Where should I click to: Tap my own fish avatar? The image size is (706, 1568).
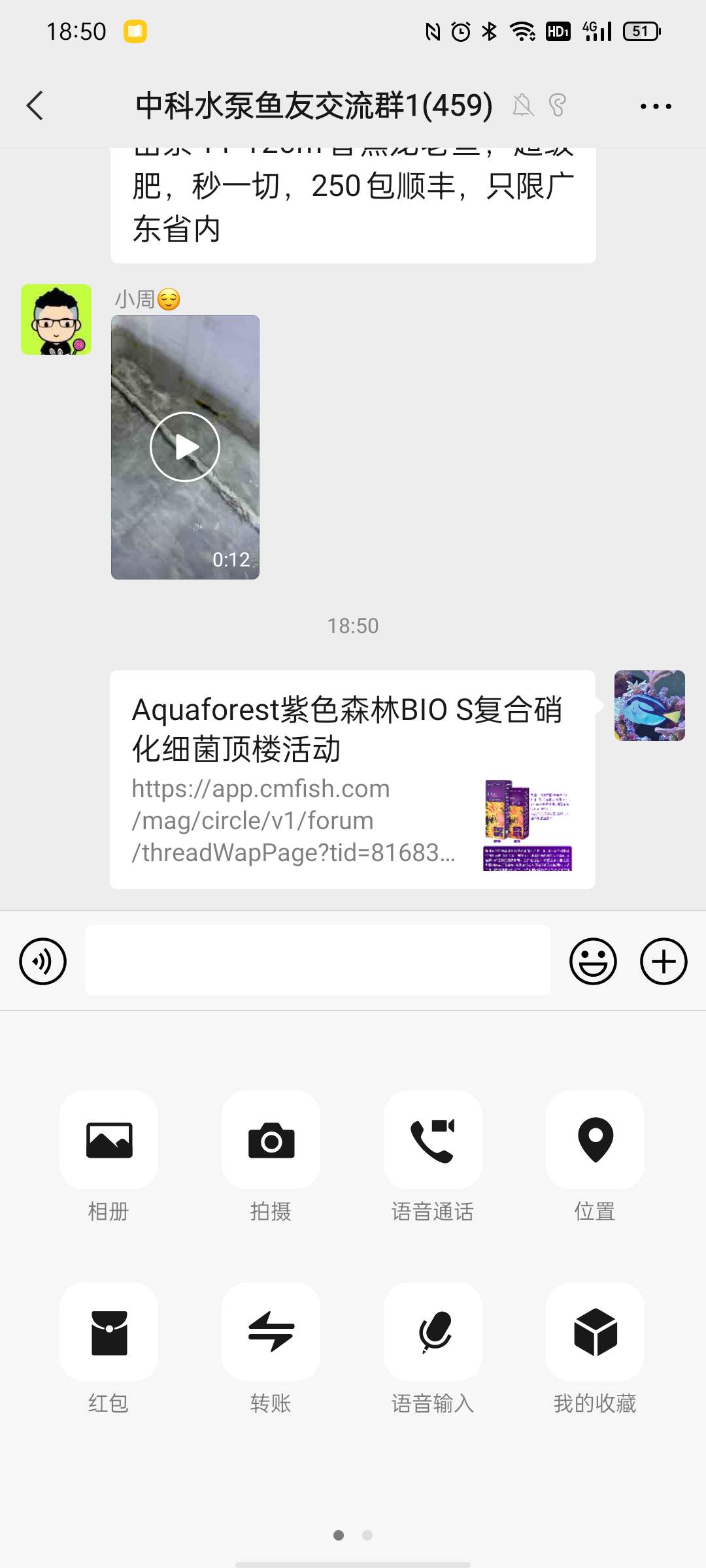tap(649, 706)
